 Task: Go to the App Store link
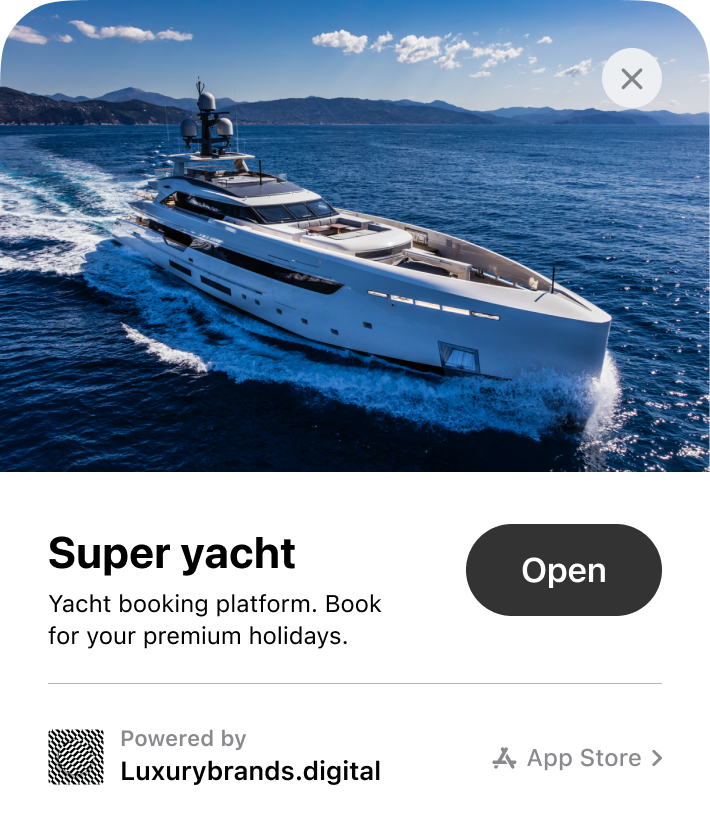click(578, 758)
